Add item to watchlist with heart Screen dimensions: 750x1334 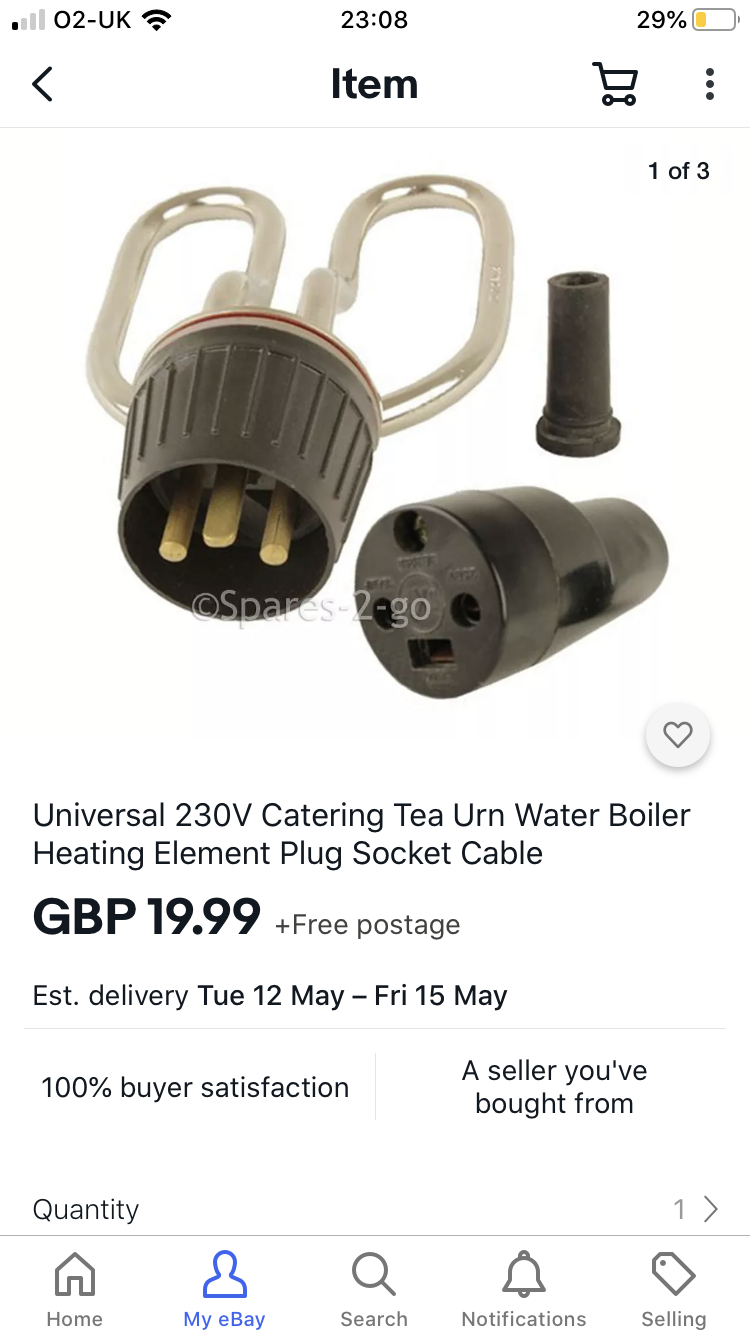678,736
